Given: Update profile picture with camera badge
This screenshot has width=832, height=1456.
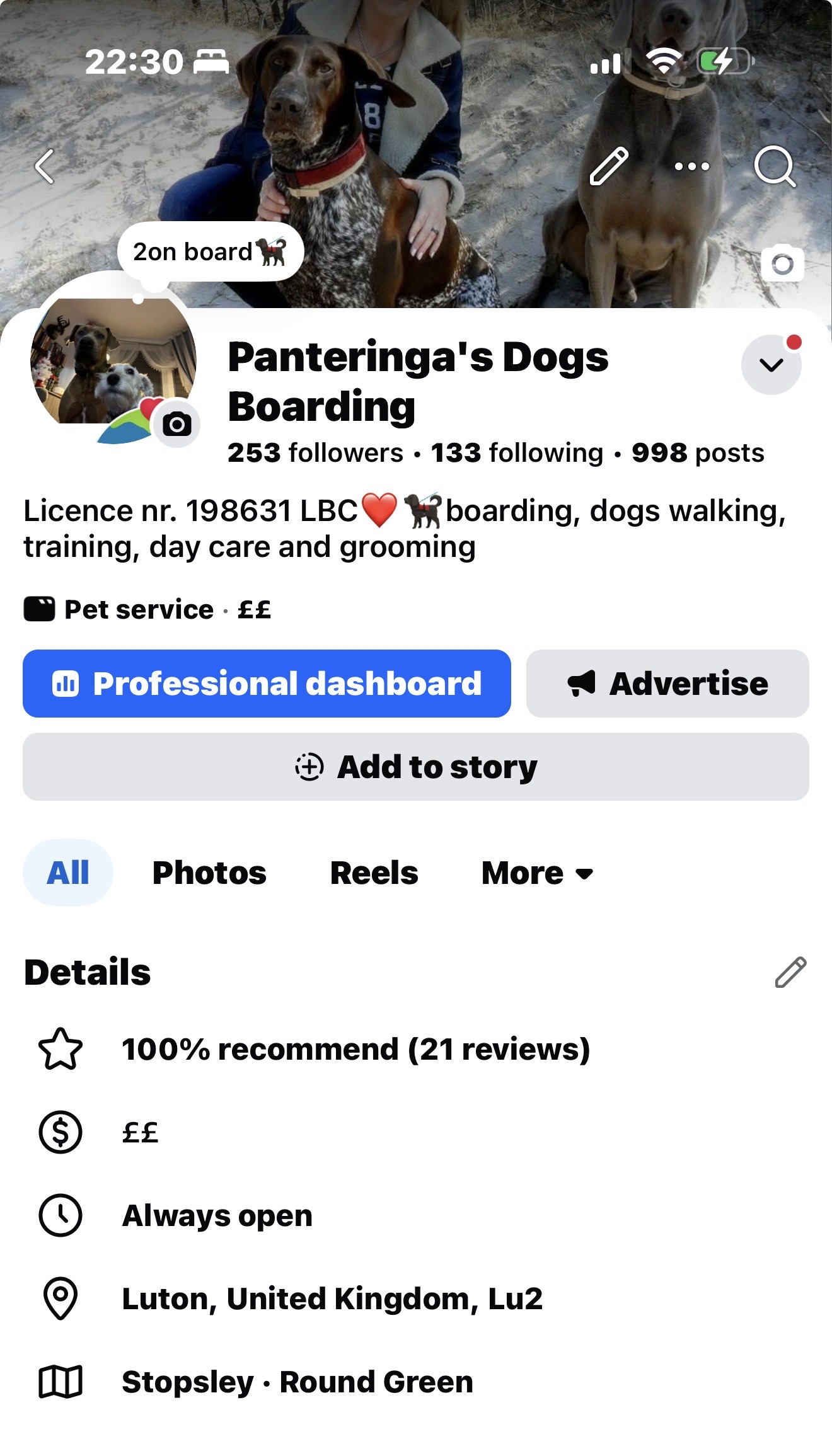Looking at the screenshot, I should (x=177, y=425).
